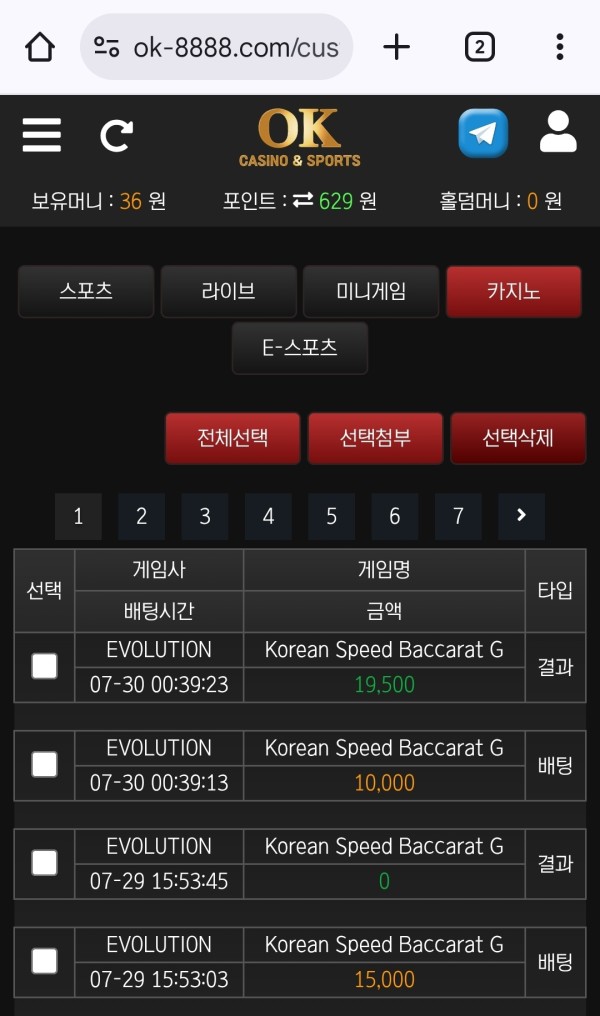This screenshot has width=600, height=1016.
Task: Select the 미니게임 category
Action: (371, 291)
